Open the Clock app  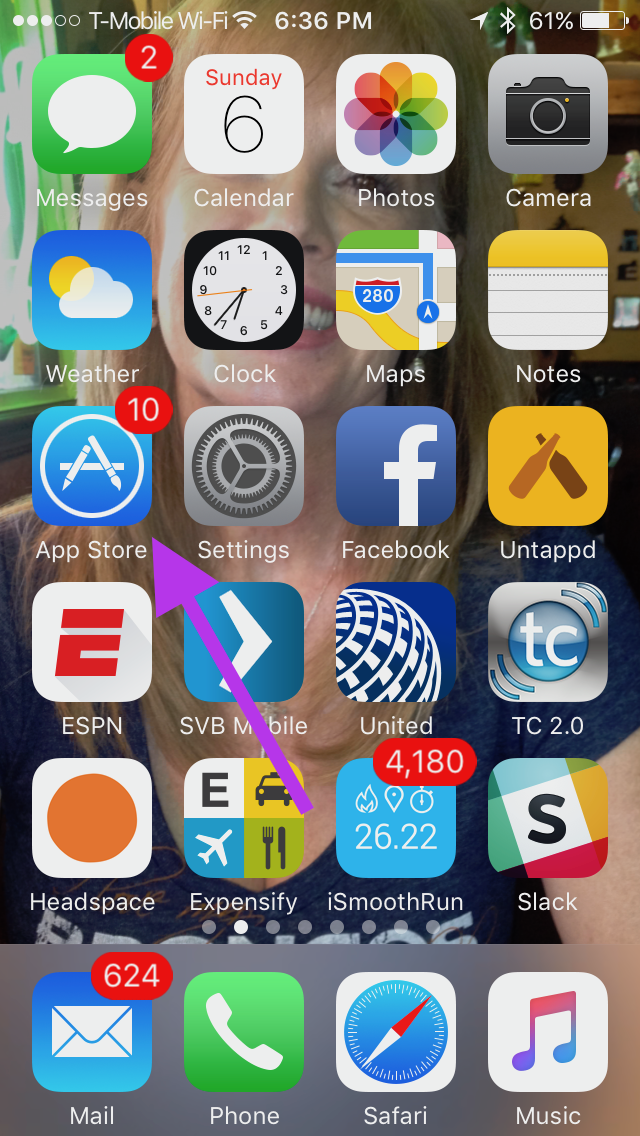(x=244, y=290)
